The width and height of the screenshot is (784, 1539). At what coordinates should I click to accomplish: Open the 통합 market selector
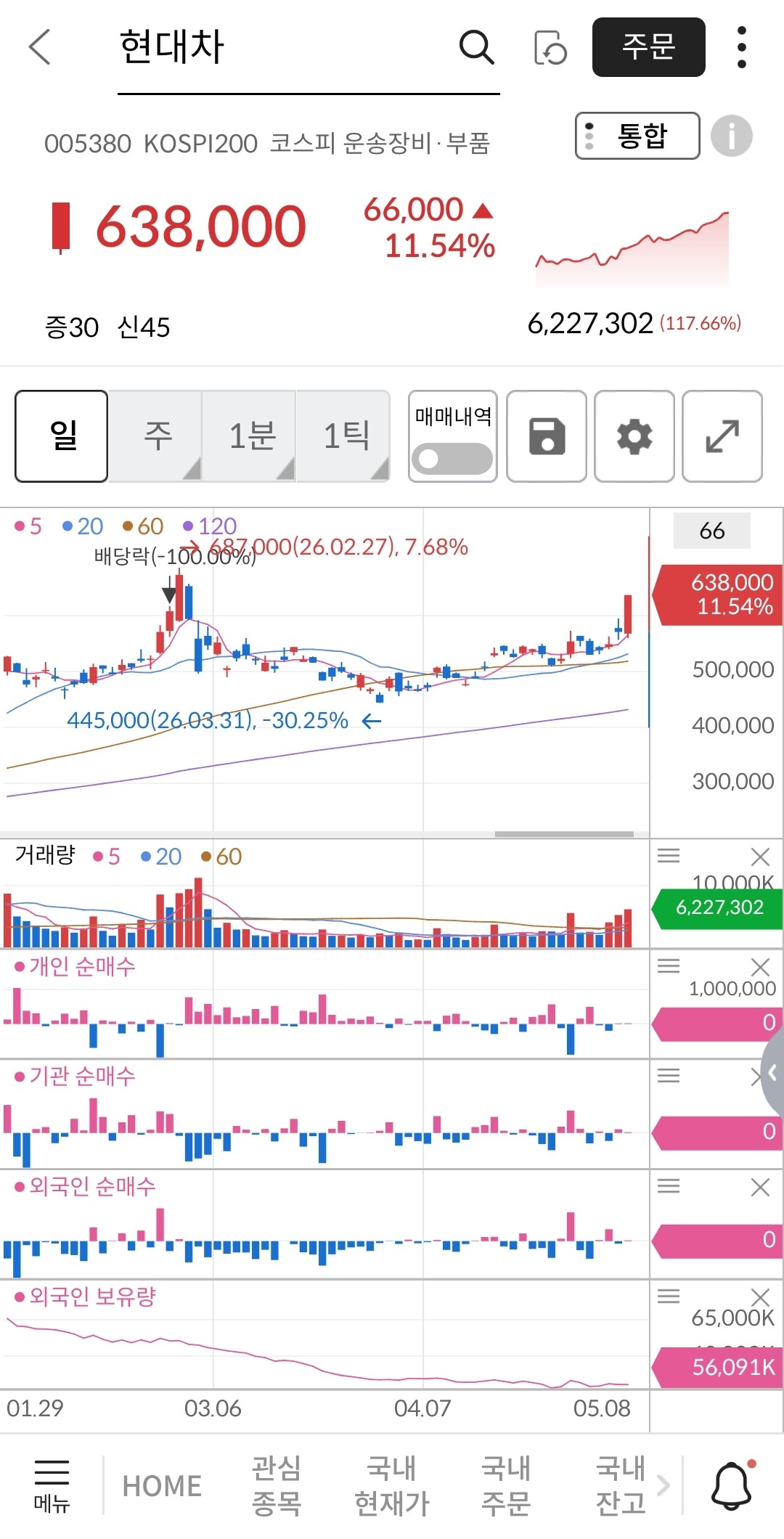pos(637,136)
